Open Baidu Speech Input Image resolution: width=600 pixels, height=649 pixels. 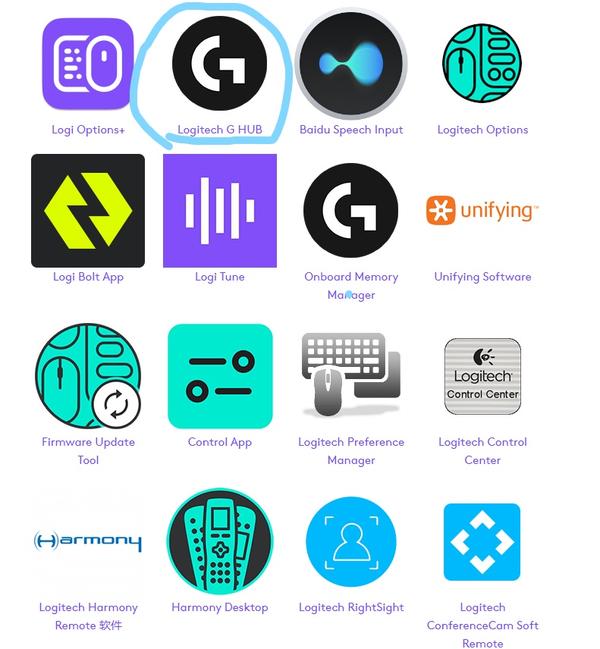[351, 64]
